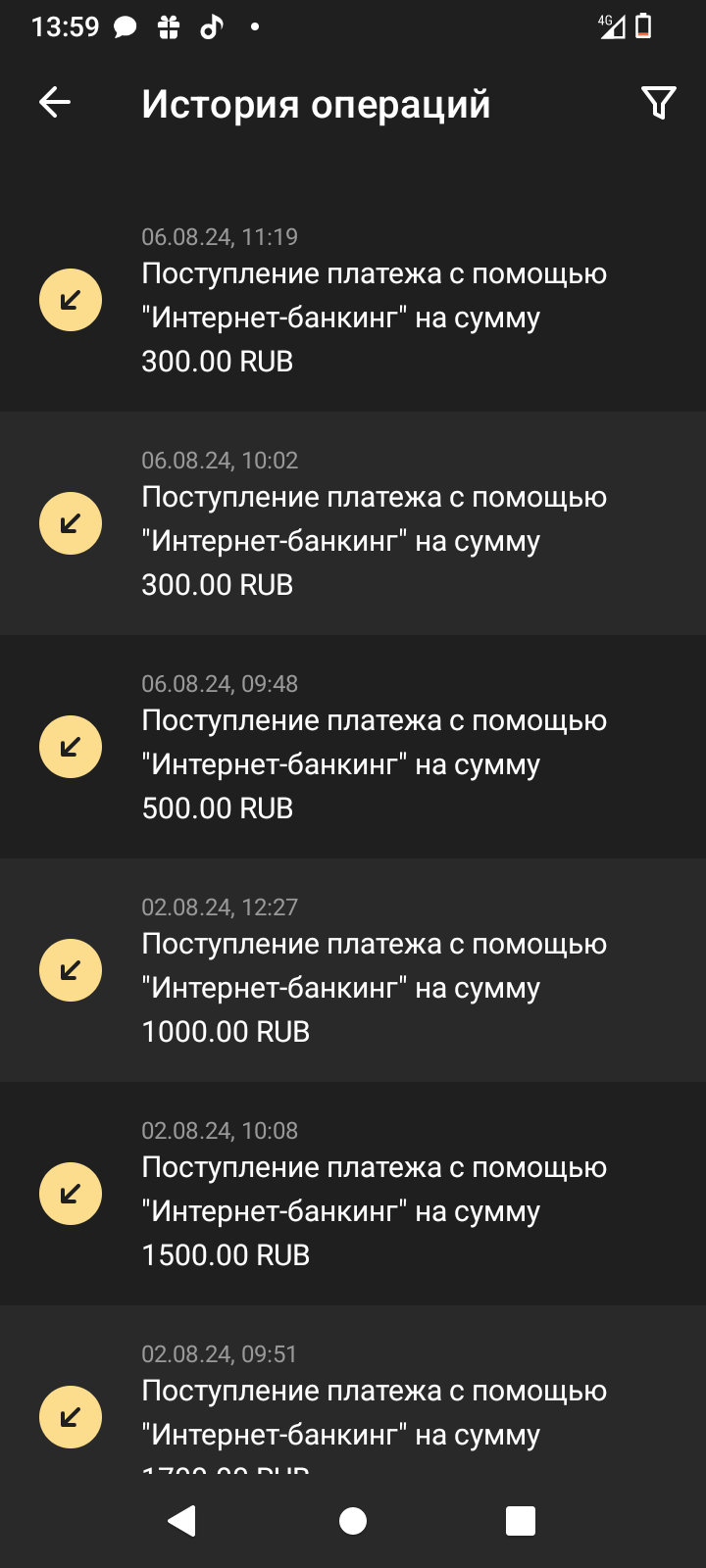The height and width of the screenshot is (1568, 706).
Task: Open the 06.08.24, 10:02 payment of 300.00 RUB
Action: tap(353, 523)
